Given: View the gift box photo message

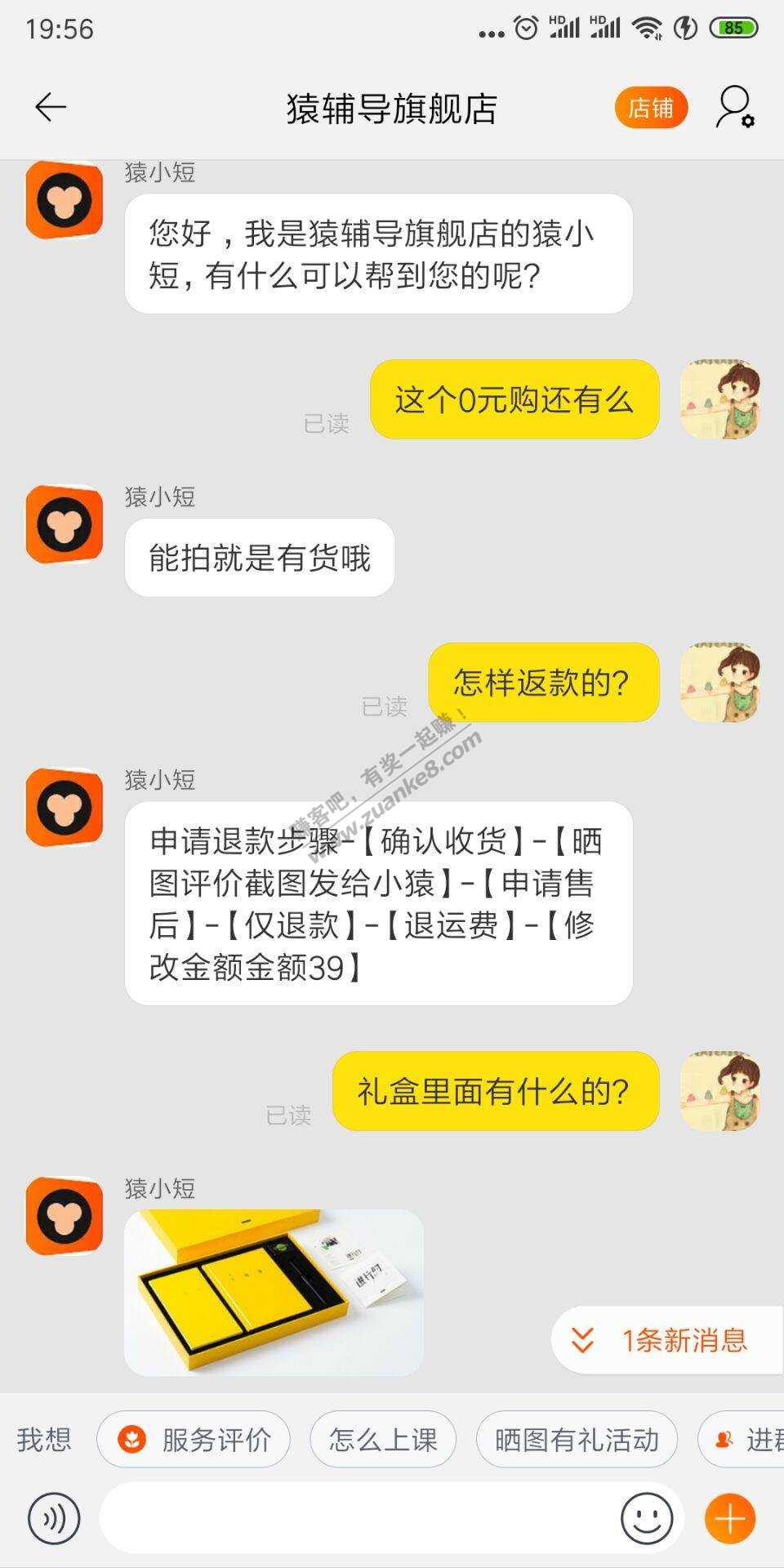Looking at the screenshot, I should pyautogui.click(x=274, y=1292).
